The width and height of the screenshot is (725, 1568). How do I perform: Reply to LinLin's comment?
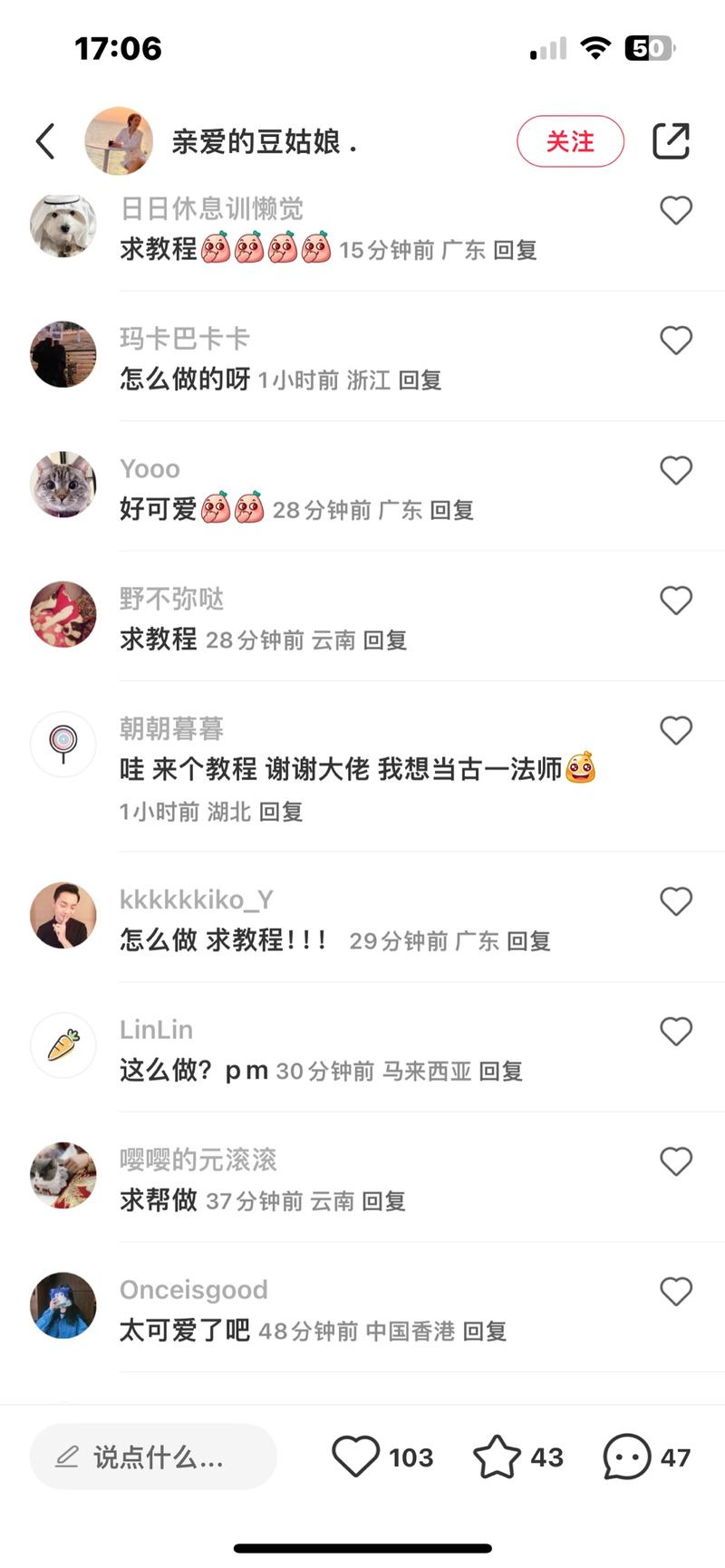pyautogui.click(x=500, y=1072)
